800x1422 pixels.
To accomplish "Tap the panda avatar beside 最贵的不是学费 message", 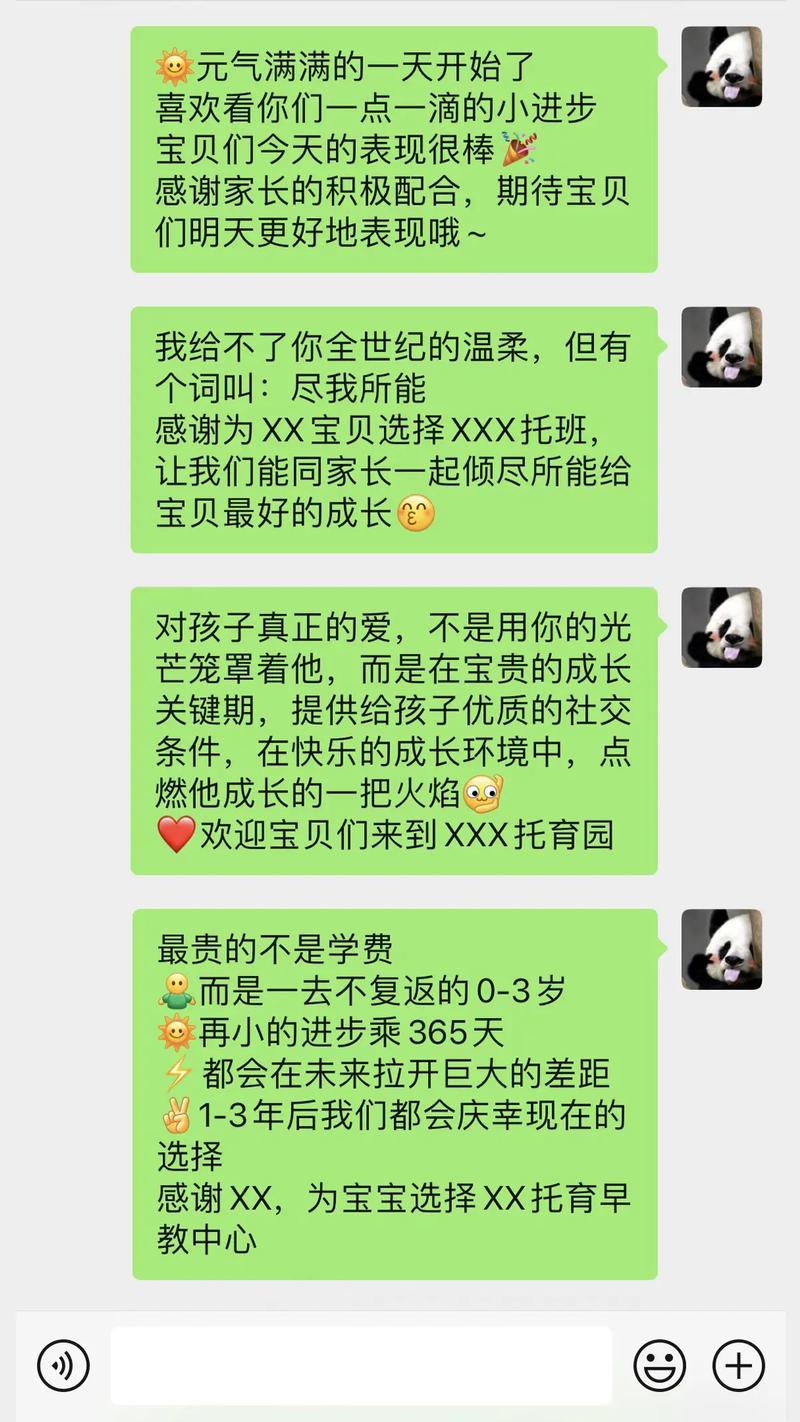I will click(721, 949).
